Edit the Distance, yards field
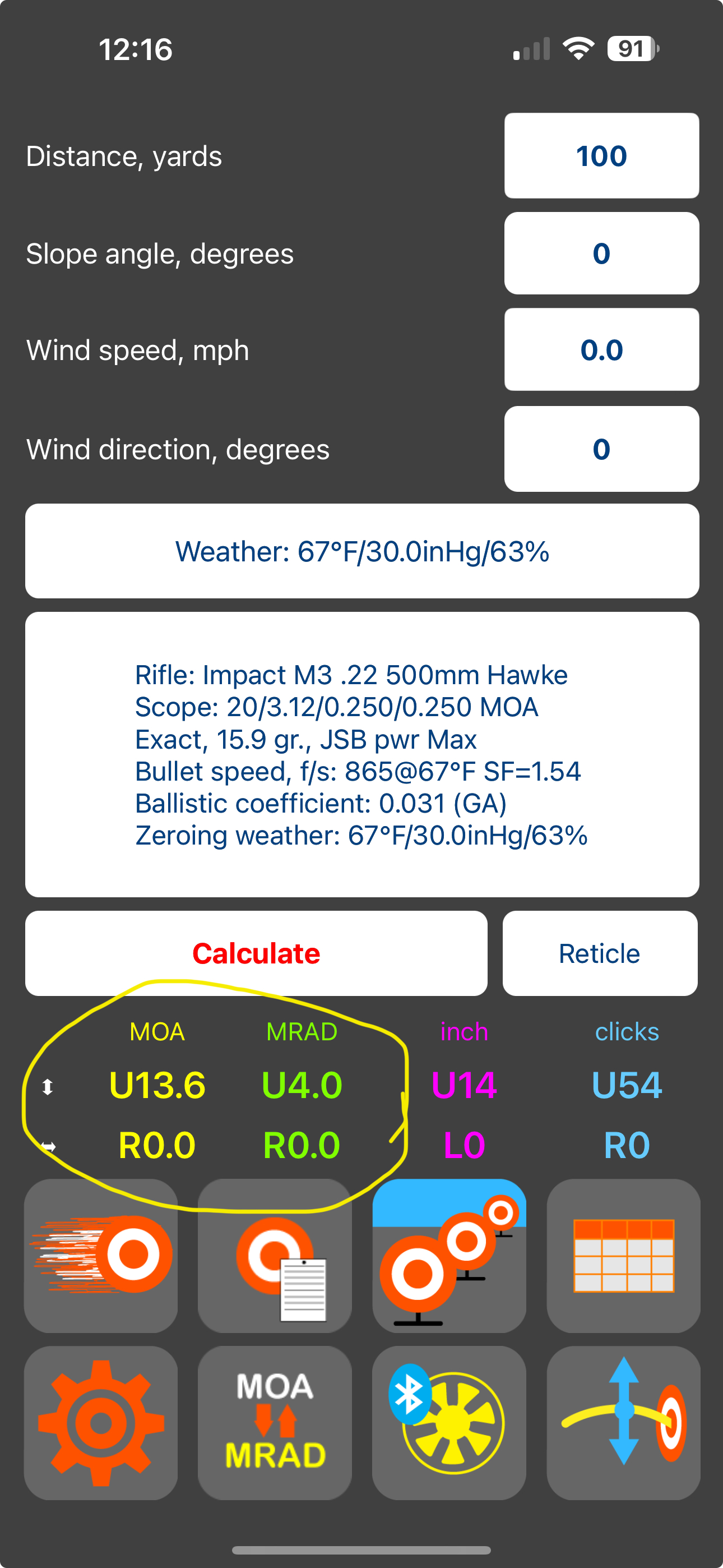 [x=601, y=156]
